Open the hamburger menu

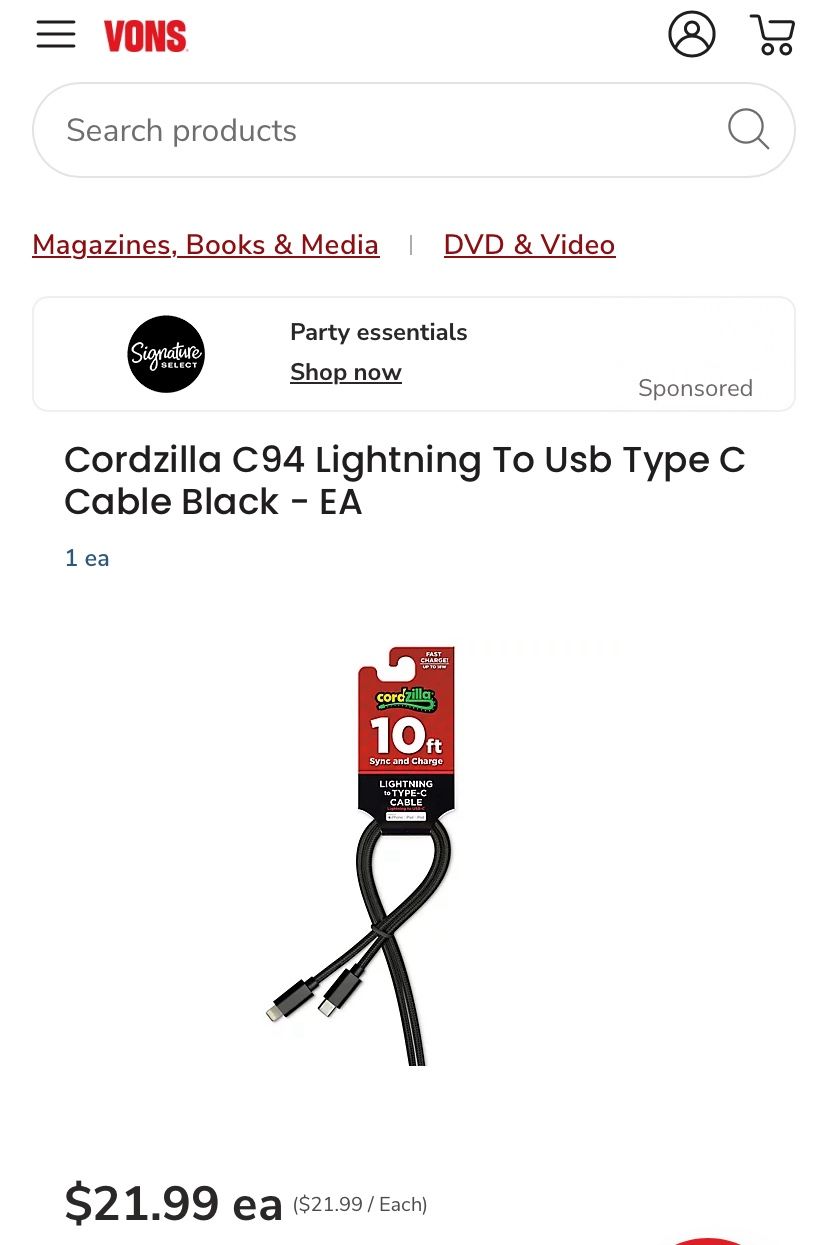[56, 34]
